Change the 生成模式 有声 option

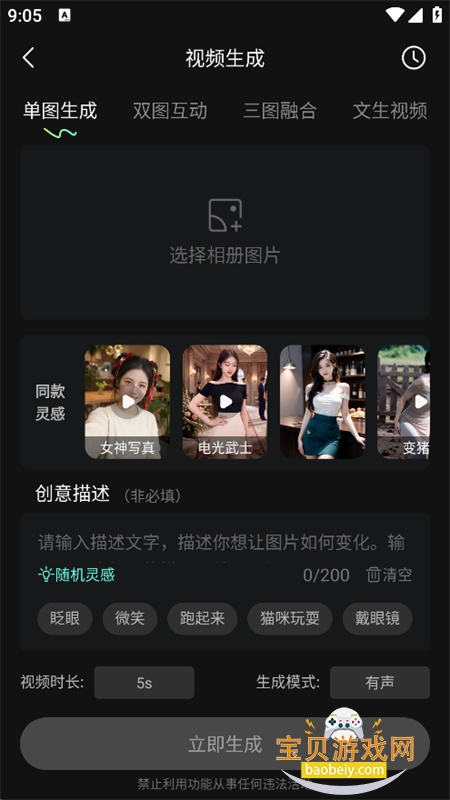(380, 683)
